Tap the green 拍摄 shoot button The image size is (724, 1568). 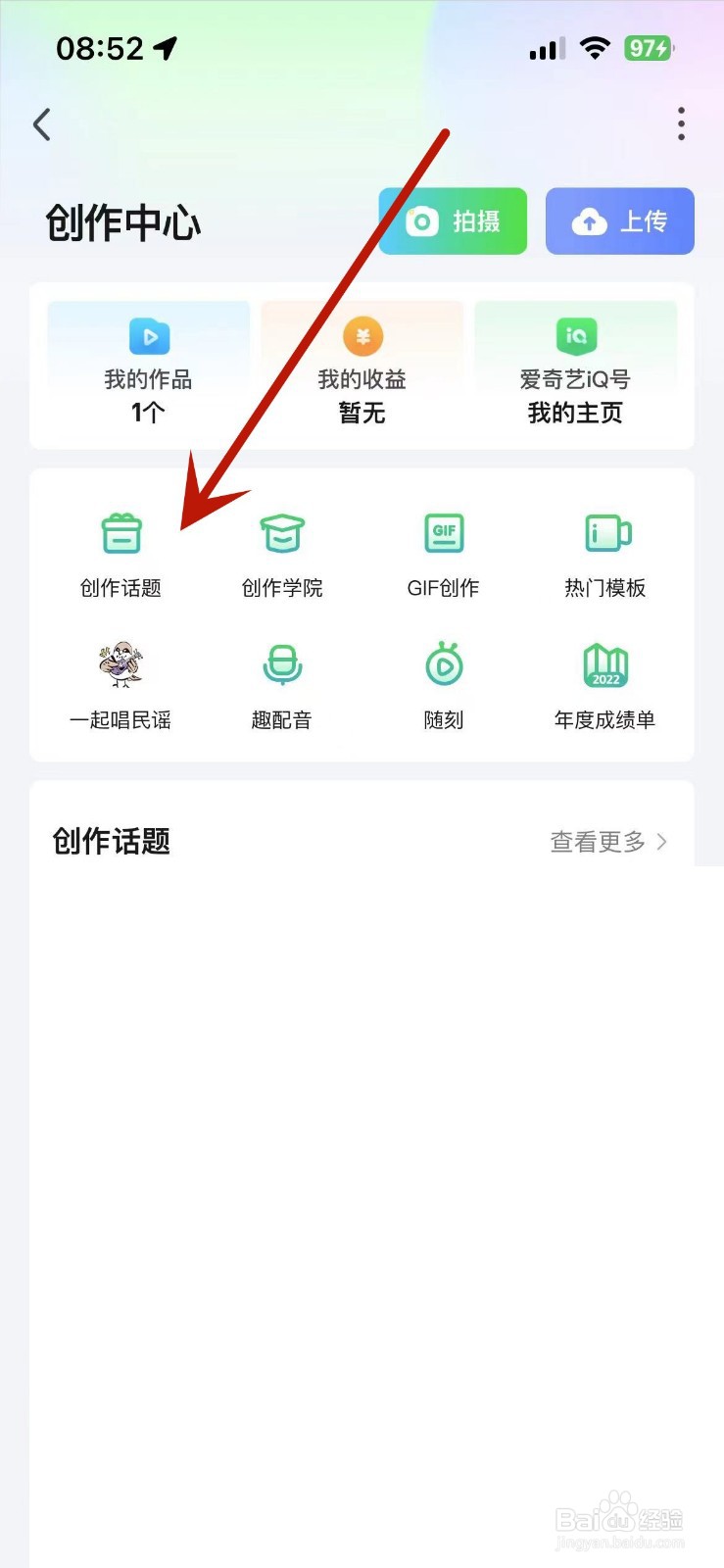[453, 220]
